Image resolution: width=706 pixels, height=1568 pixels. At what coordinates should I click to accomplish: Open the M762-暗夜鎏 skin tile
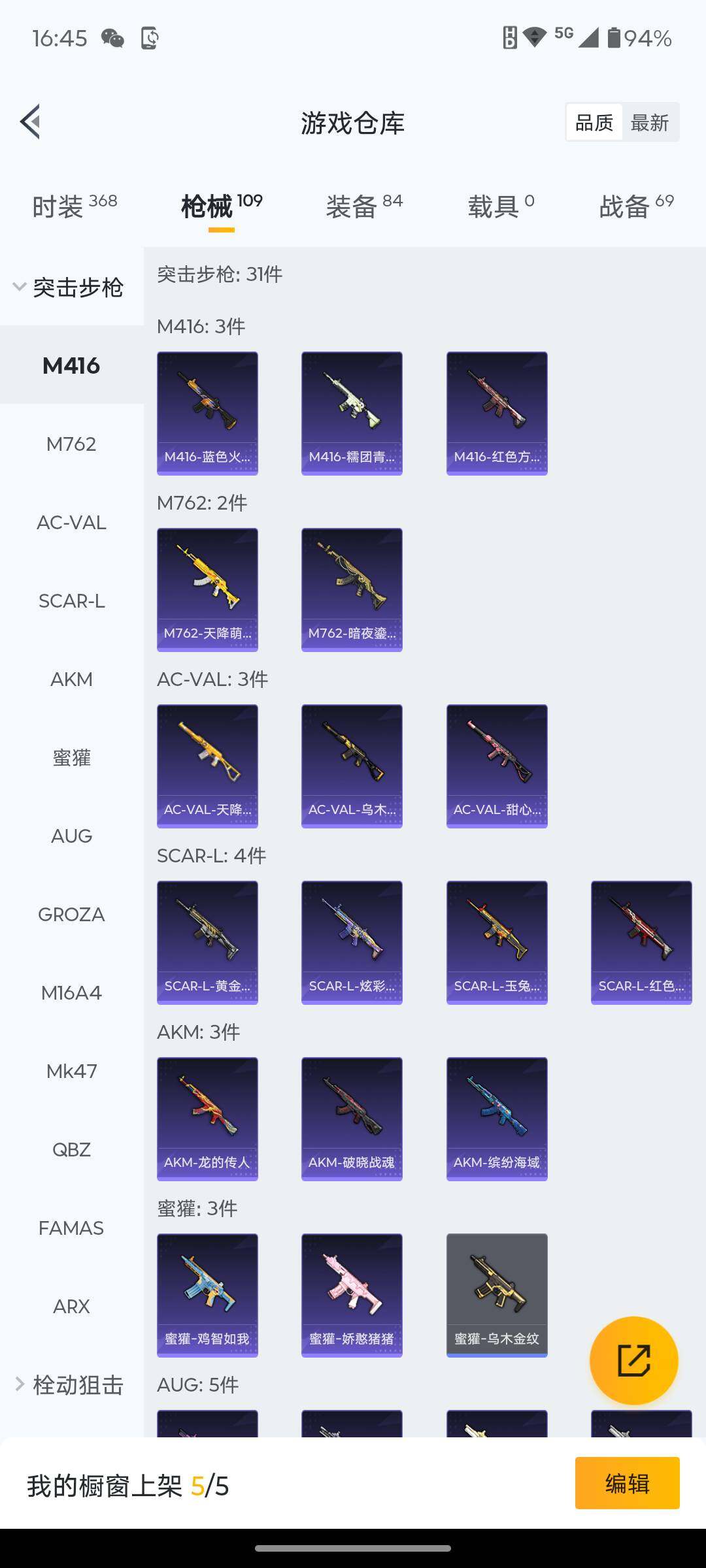352,589
